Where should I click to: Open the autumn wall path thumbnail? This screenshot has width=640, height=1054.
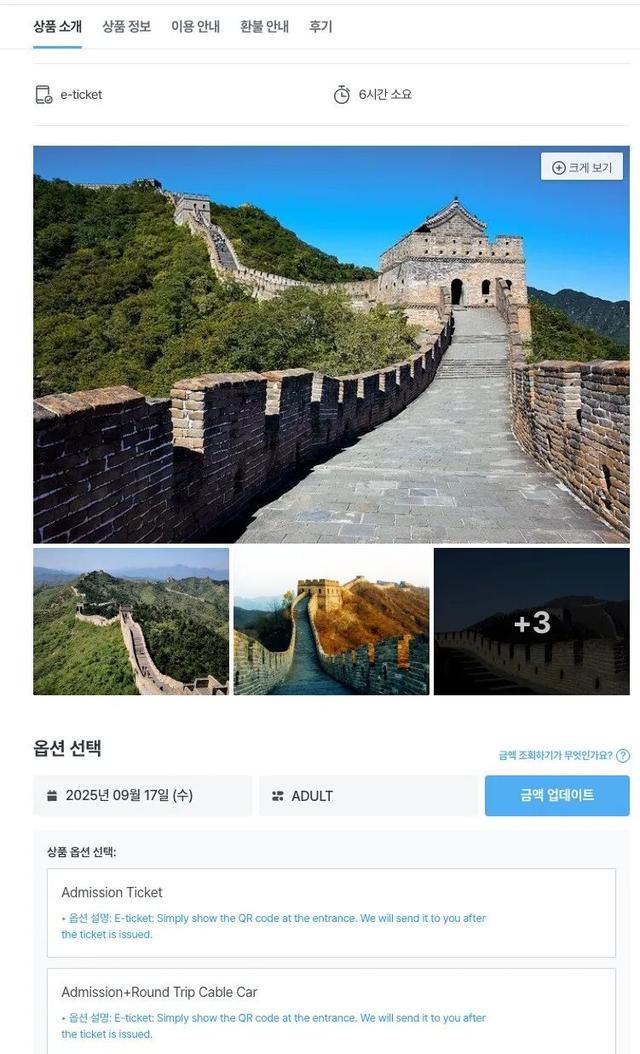(x=331, y=621)
